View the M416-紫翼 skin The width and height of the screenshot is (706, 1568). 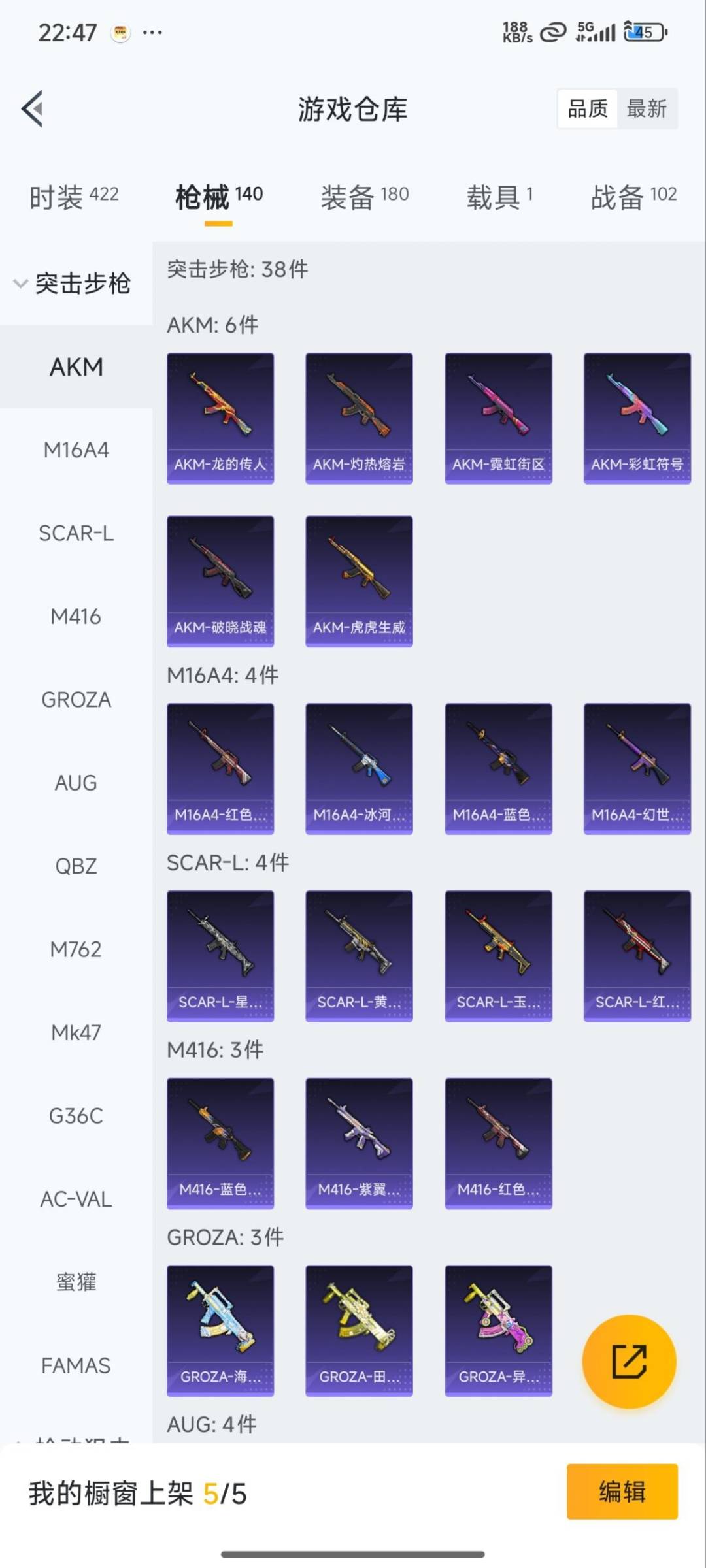click(359, 1143)
